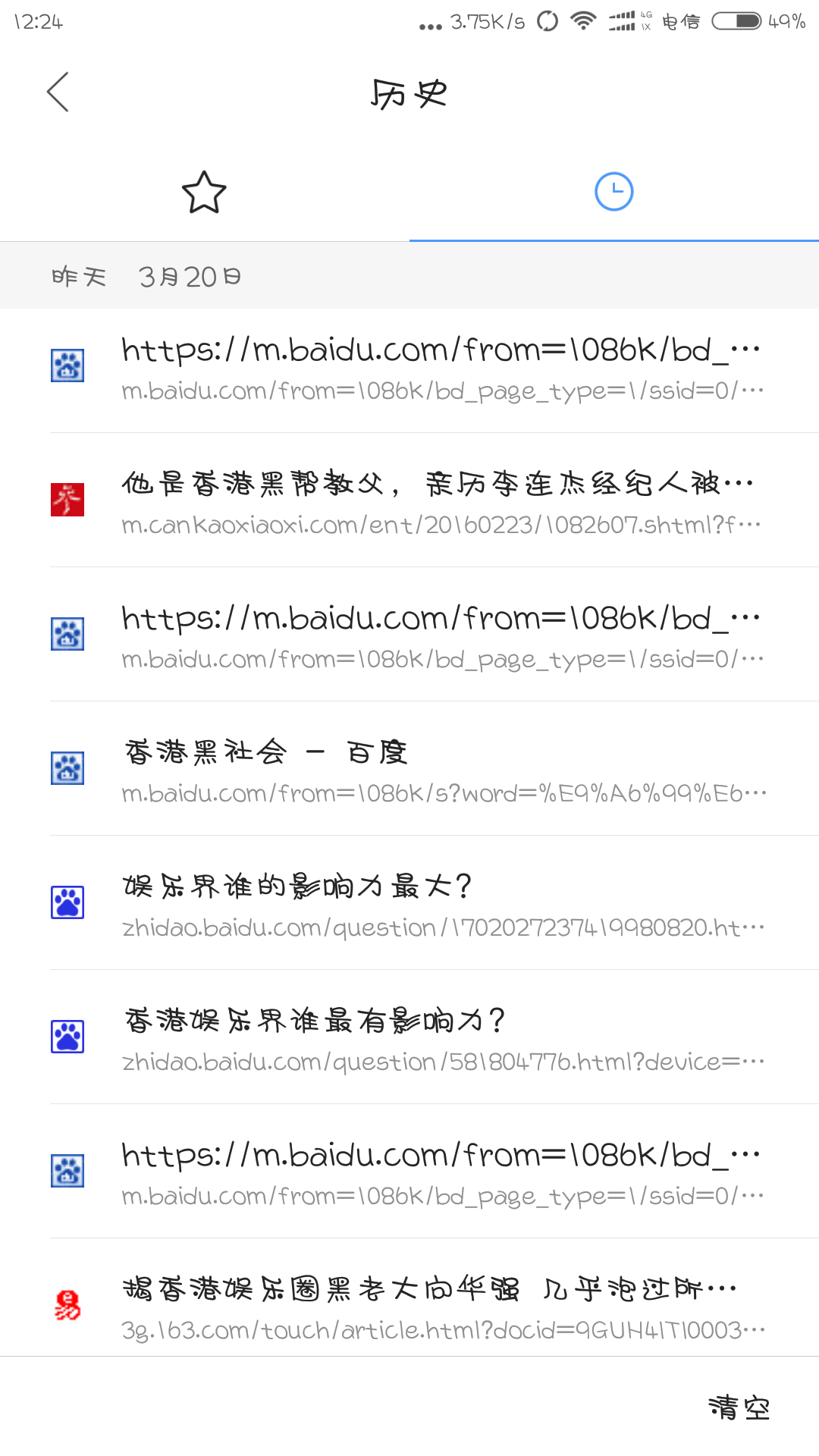Go back using the header arrow
Screen dimensions: 819x1456
click(x=58, y=93)
